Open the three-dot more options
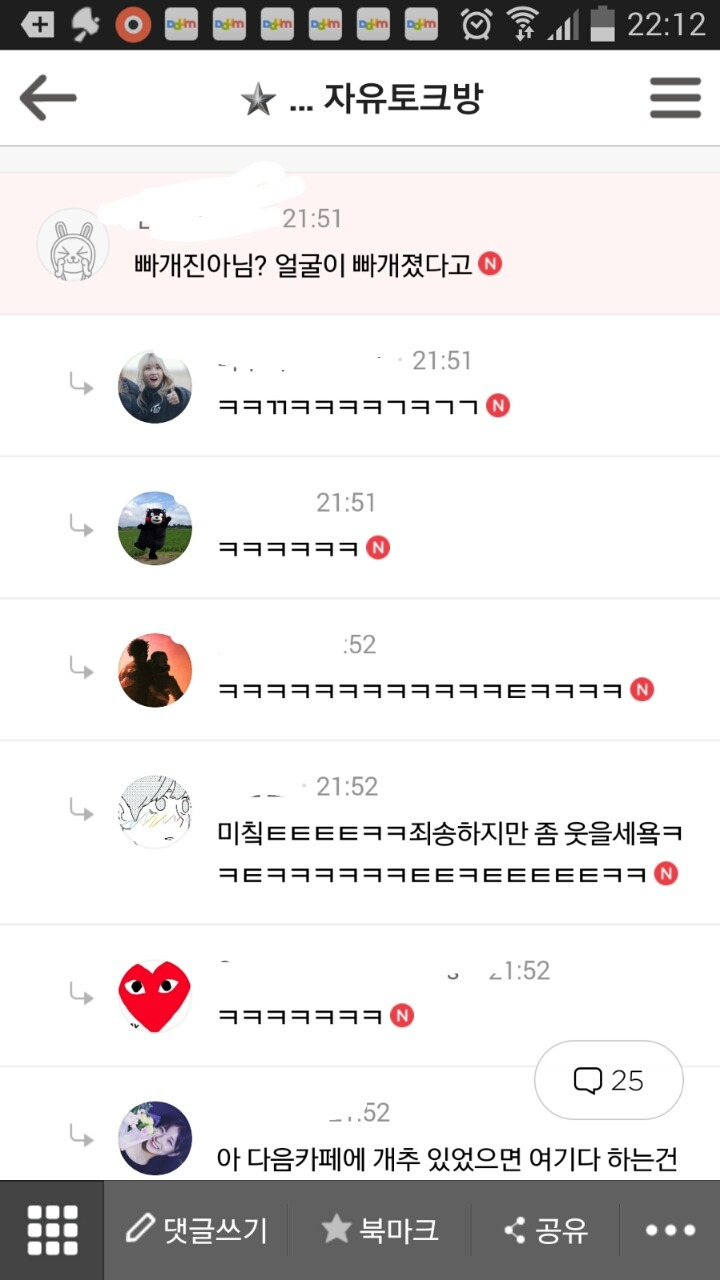Image resolution: width=720 pixels, height=1280 pixels. pyautogui.click(x=670, y=1230)
